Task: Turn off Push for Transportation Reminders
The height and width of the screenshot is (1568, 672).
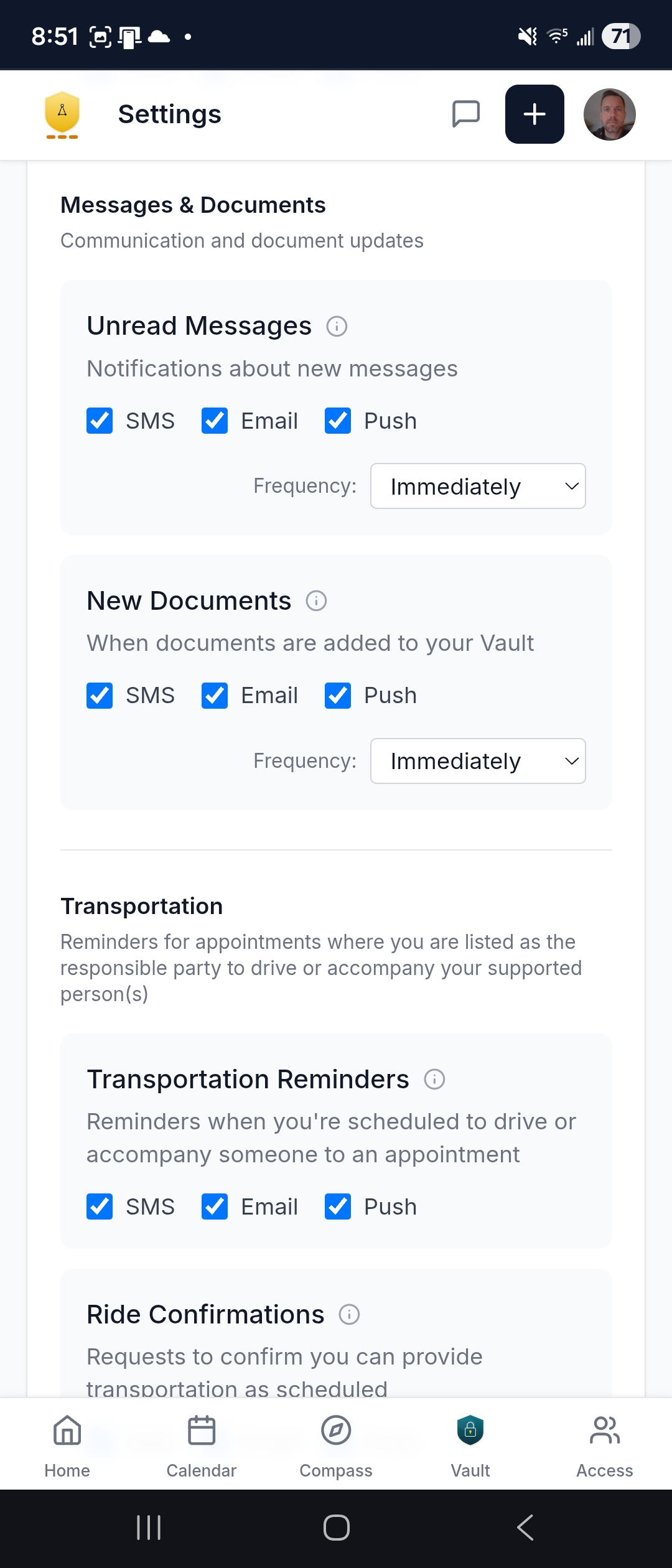Action: tap(337, 1206)
